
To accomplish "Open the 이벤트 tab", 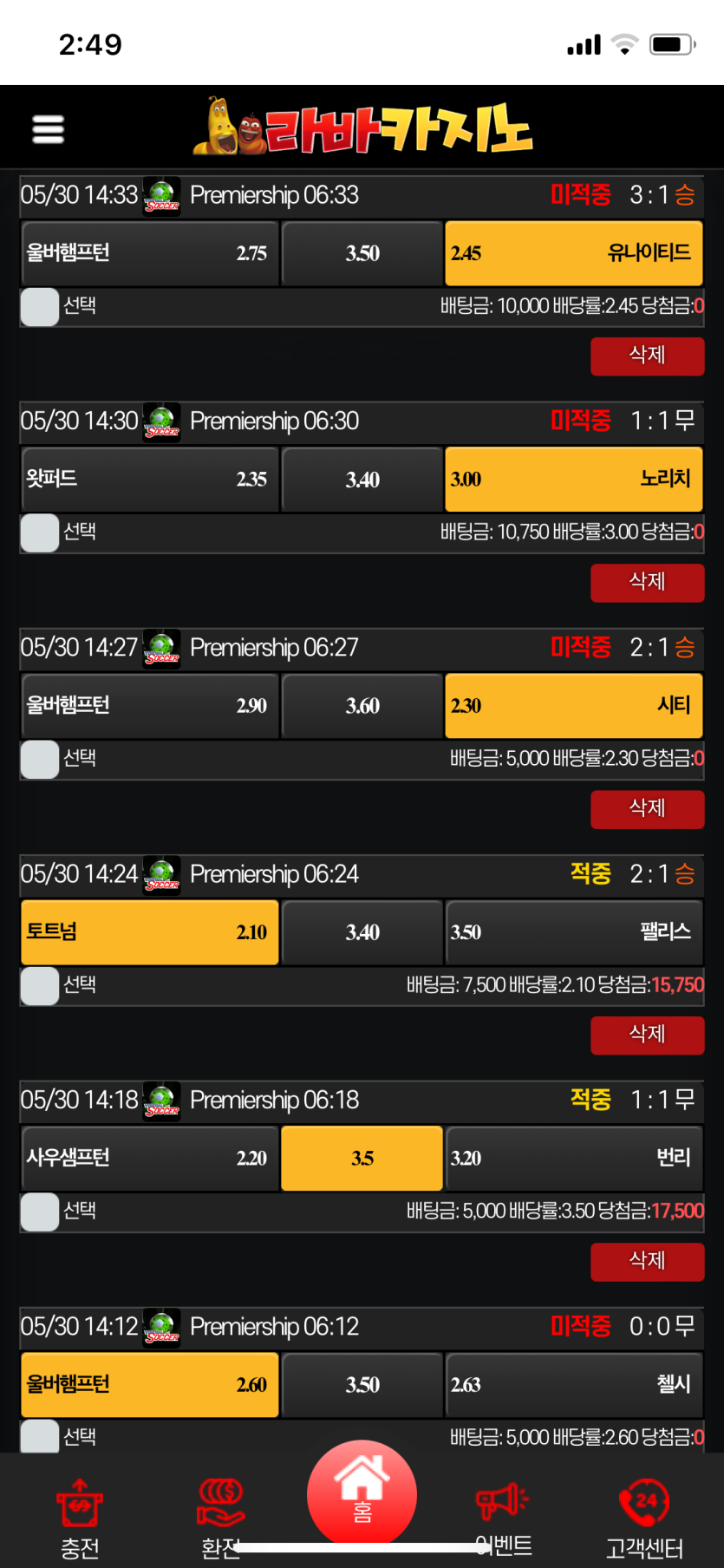I will click(x=503, y=1518).
